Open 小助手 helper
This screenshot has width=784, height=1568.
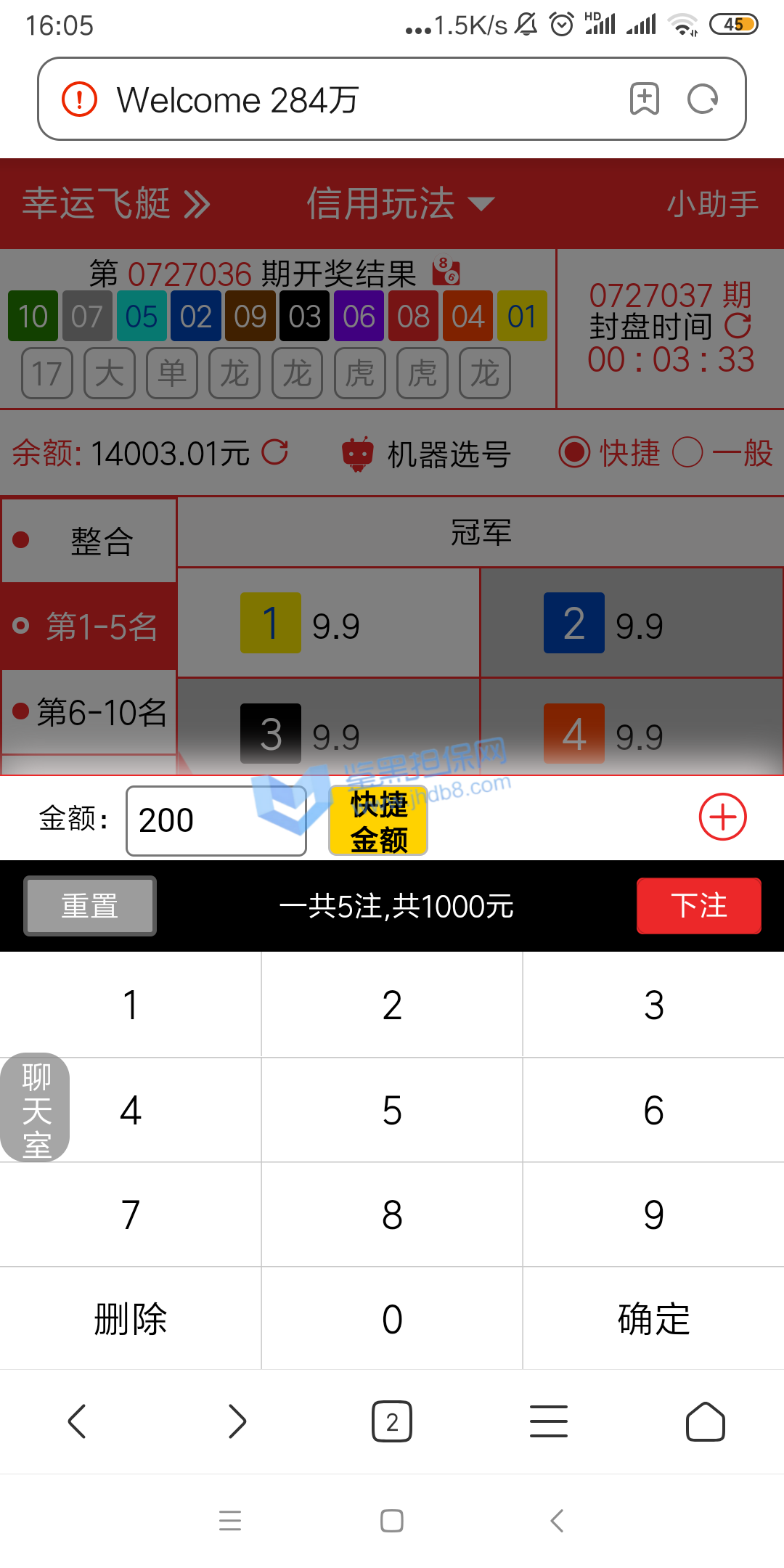712,204
